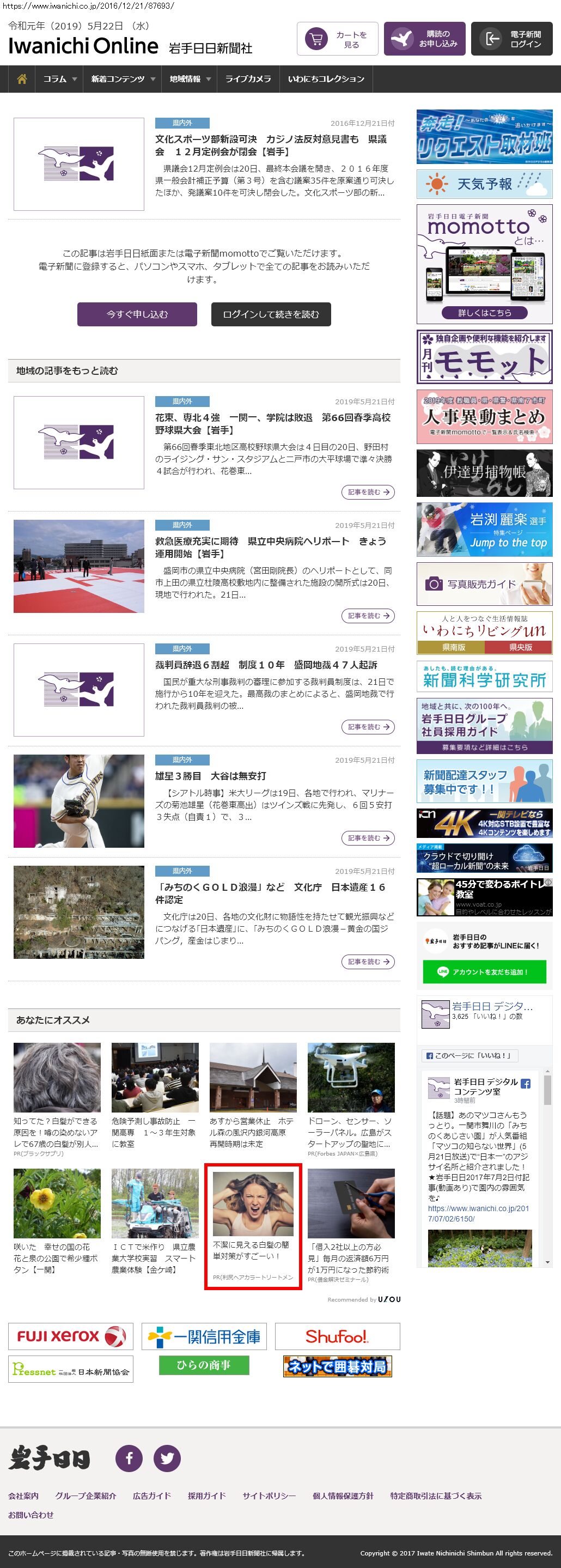Tap 今すぐ申し込む button

click(x=137, y=314)
